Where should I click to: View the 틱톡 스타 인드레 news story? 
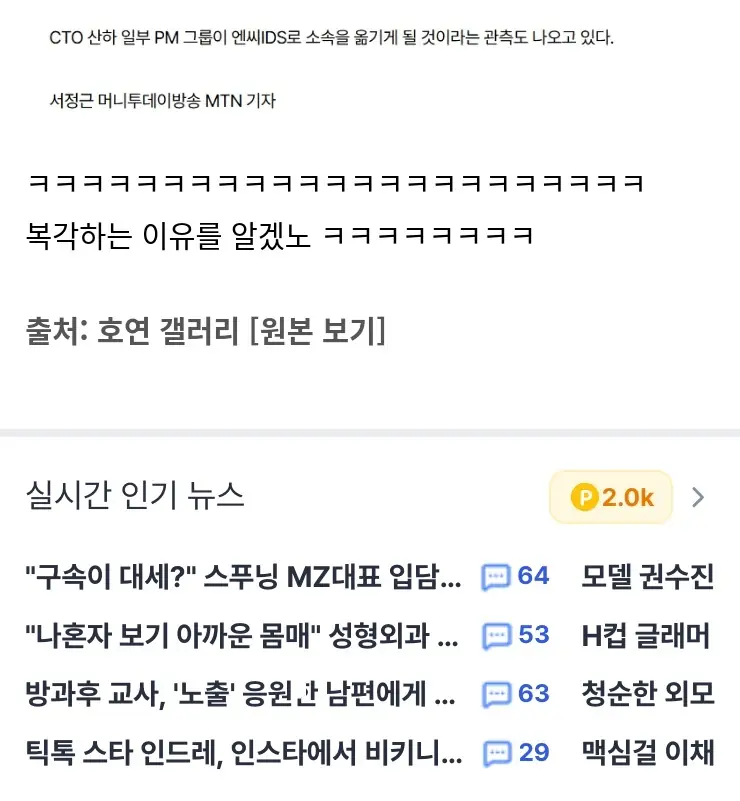coord(243,752)
